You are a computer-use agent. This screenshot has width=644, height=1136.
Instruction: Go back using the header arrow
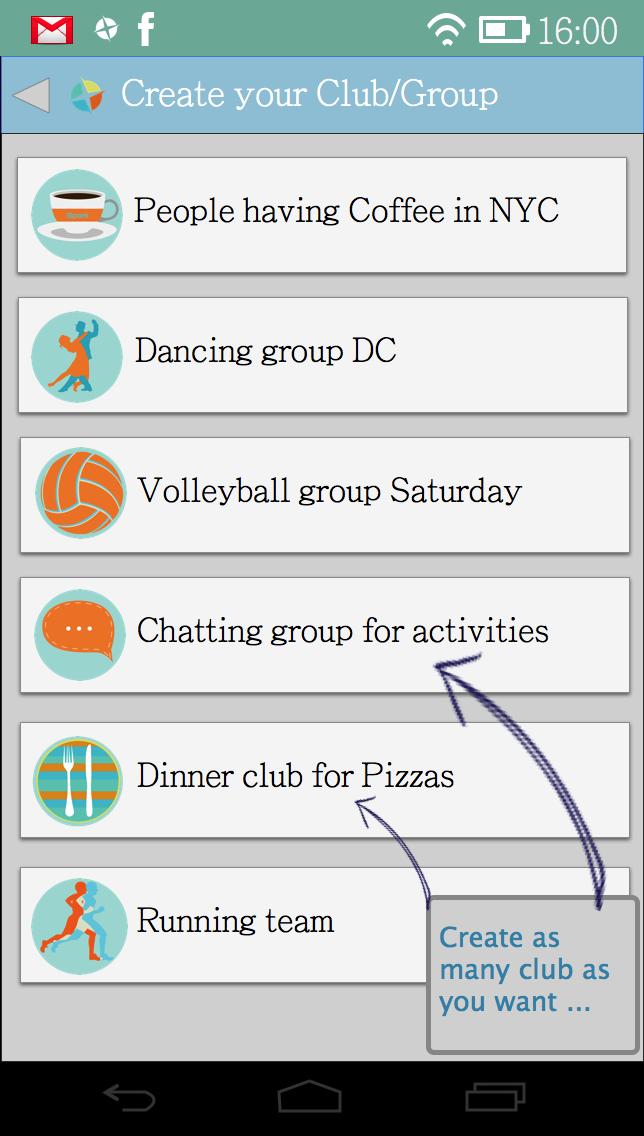click(31, 95)
